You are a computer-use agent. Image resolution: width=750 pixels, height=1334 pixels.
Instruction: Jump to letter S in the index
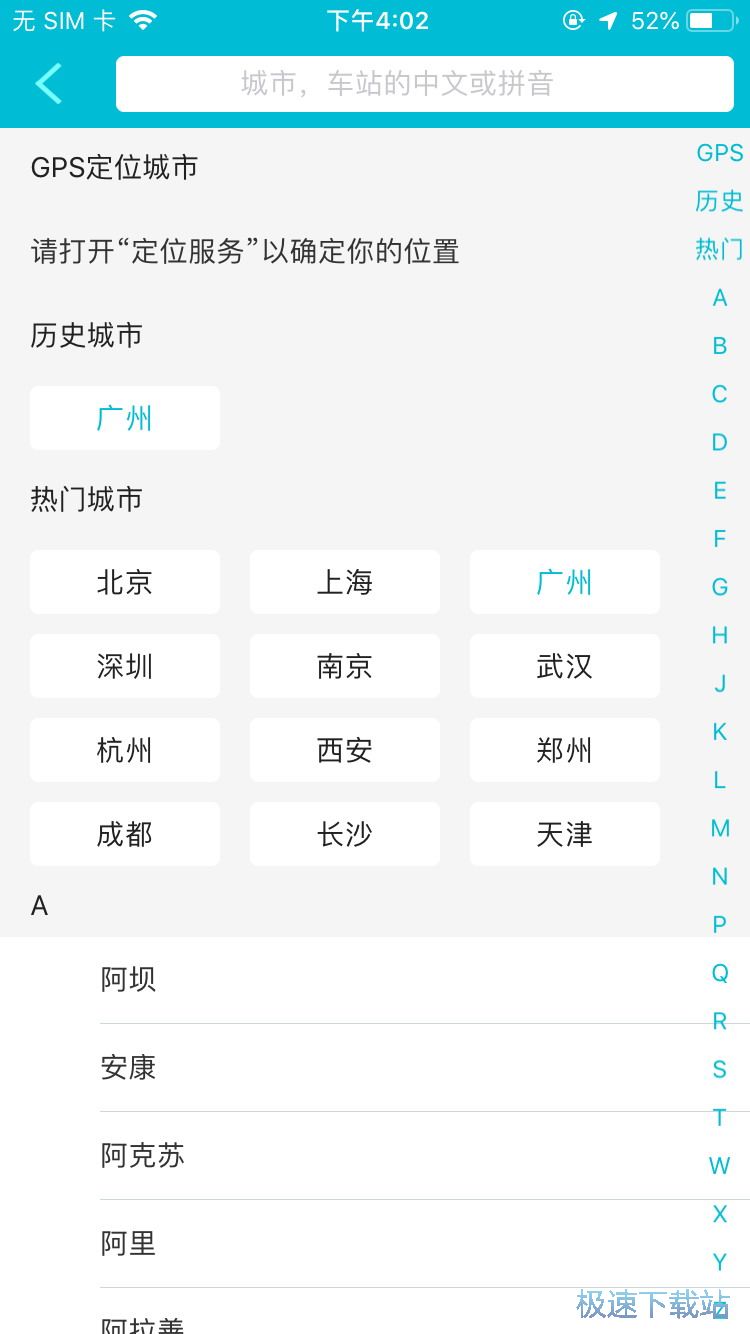719,1069
